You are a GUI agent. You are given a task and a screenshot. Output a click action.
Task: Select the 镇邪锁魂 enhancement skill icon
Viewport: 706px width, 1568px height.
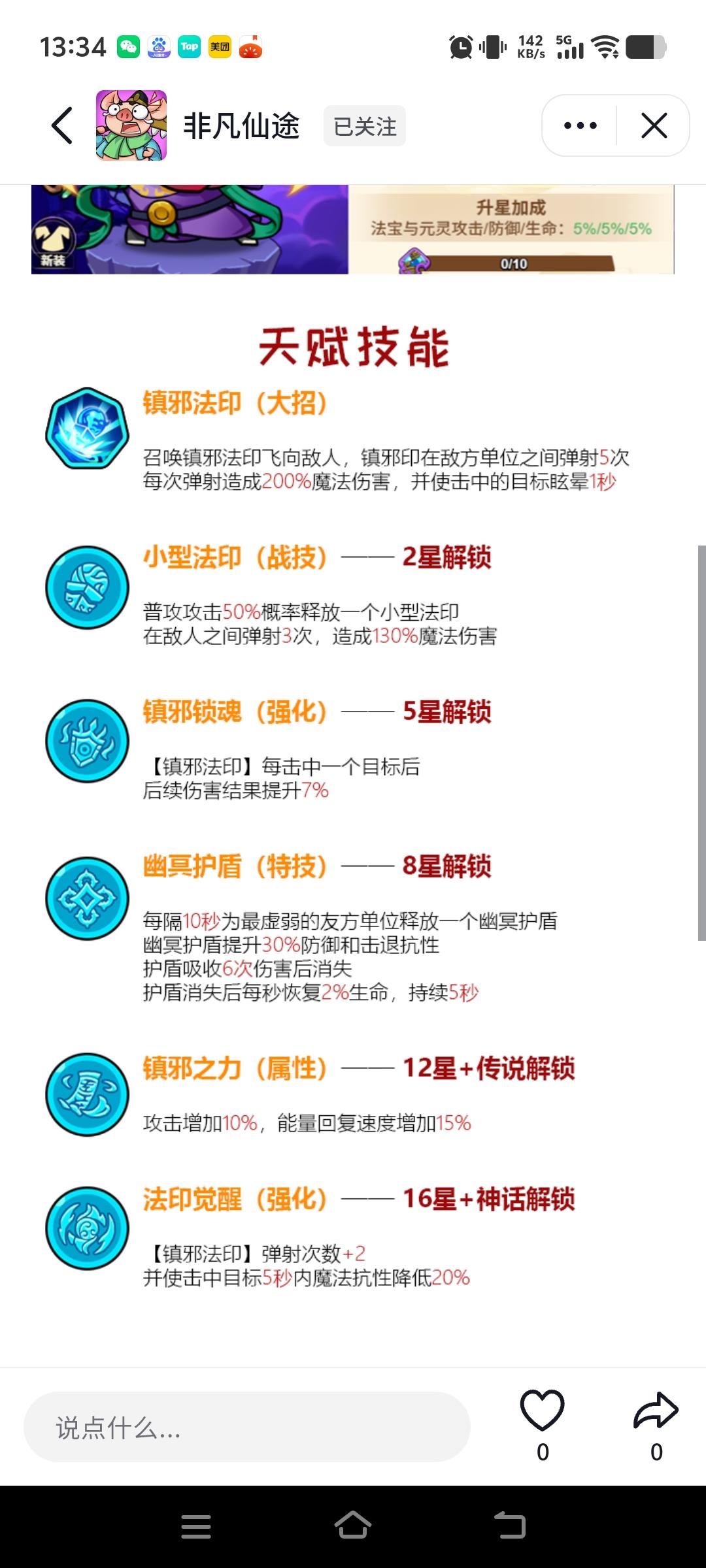[87, 740]
